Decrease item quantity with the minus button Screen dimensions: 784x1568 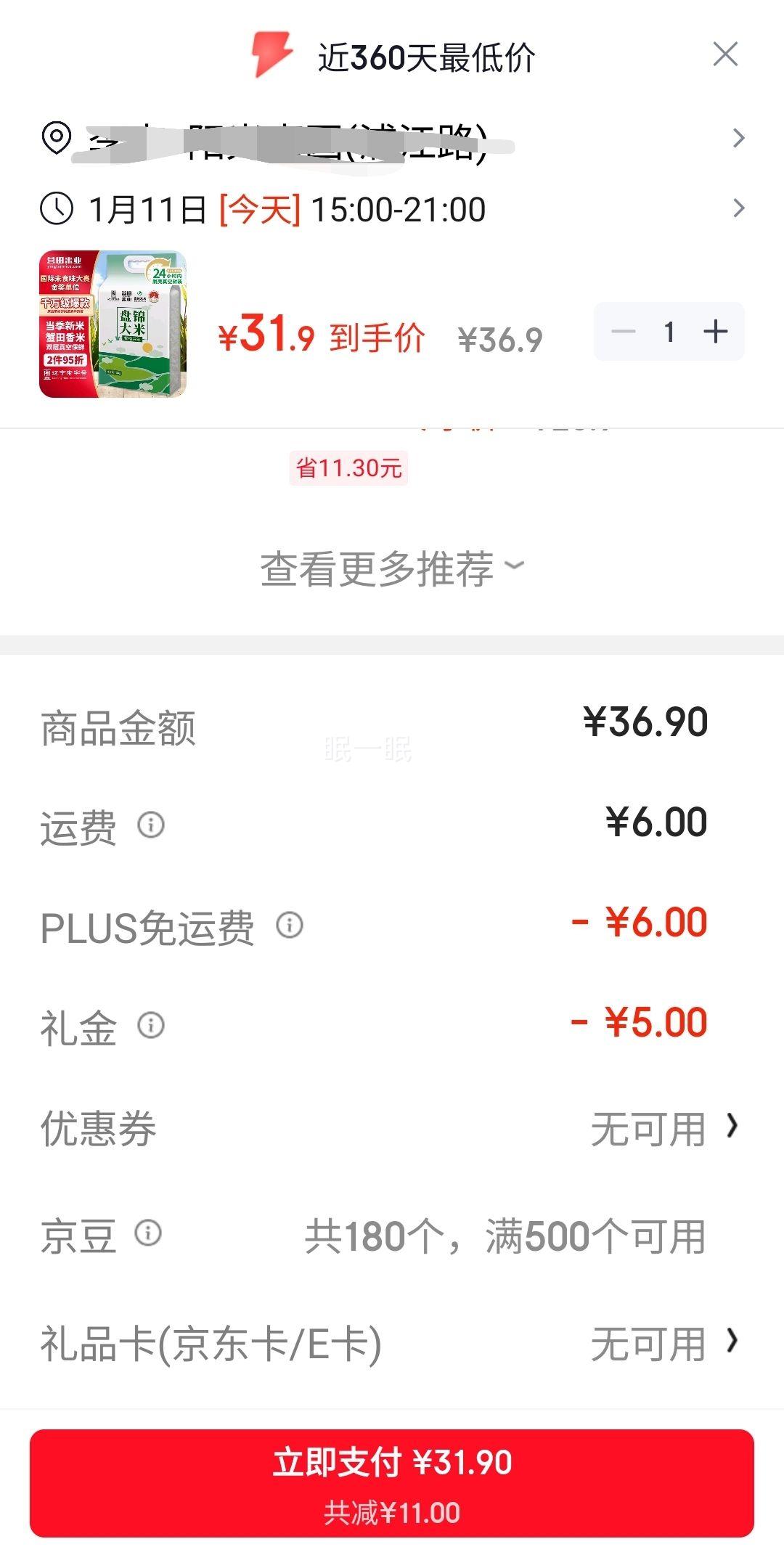click(624, 331)
